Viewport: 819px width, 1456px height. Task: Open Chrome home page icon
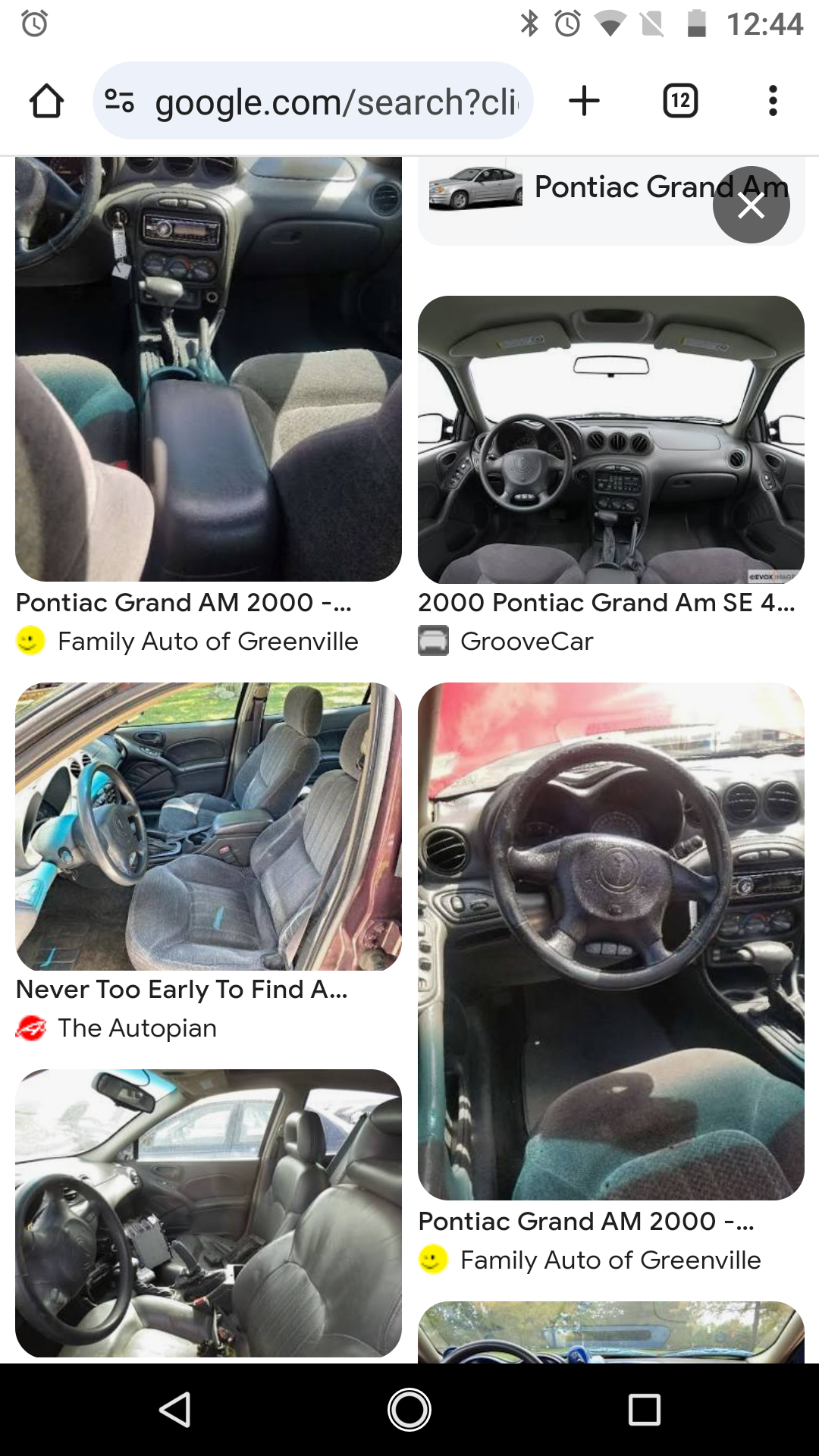[x=46, y=101]
